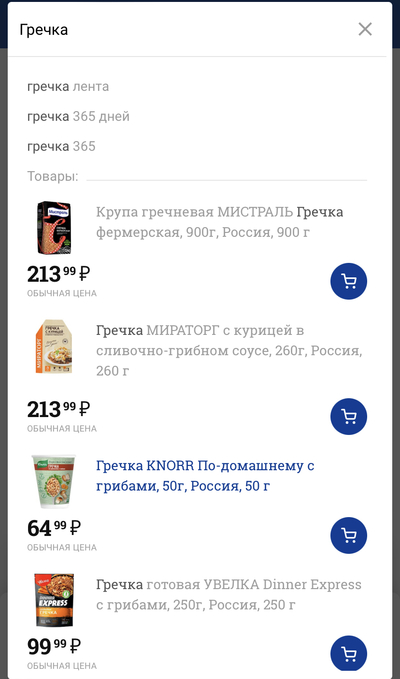Open МИРАТОРГ гречка с курицей product
This screenshot has height=679, width=400.
pos(229,351)
